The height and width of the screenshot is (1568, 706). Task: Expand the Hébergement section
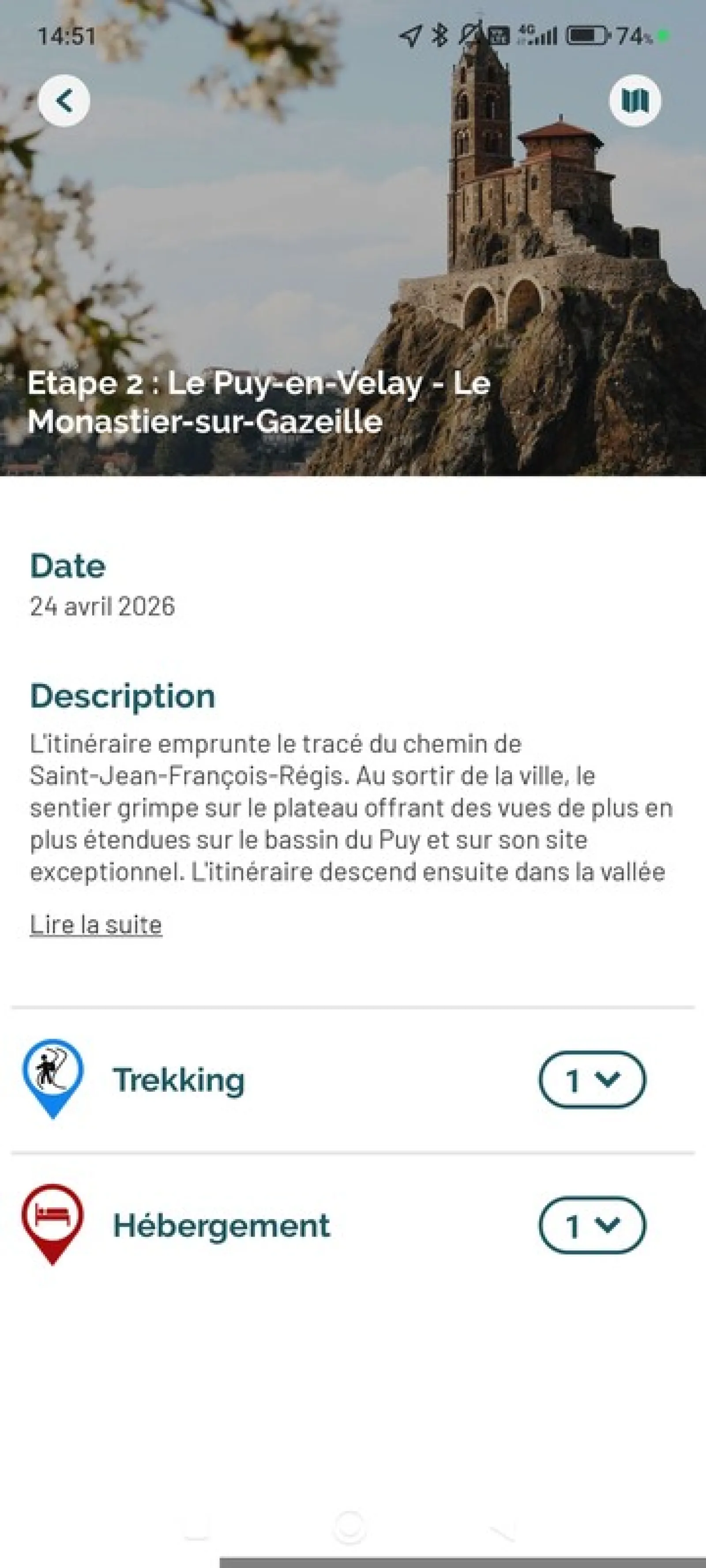point(591,1225)
